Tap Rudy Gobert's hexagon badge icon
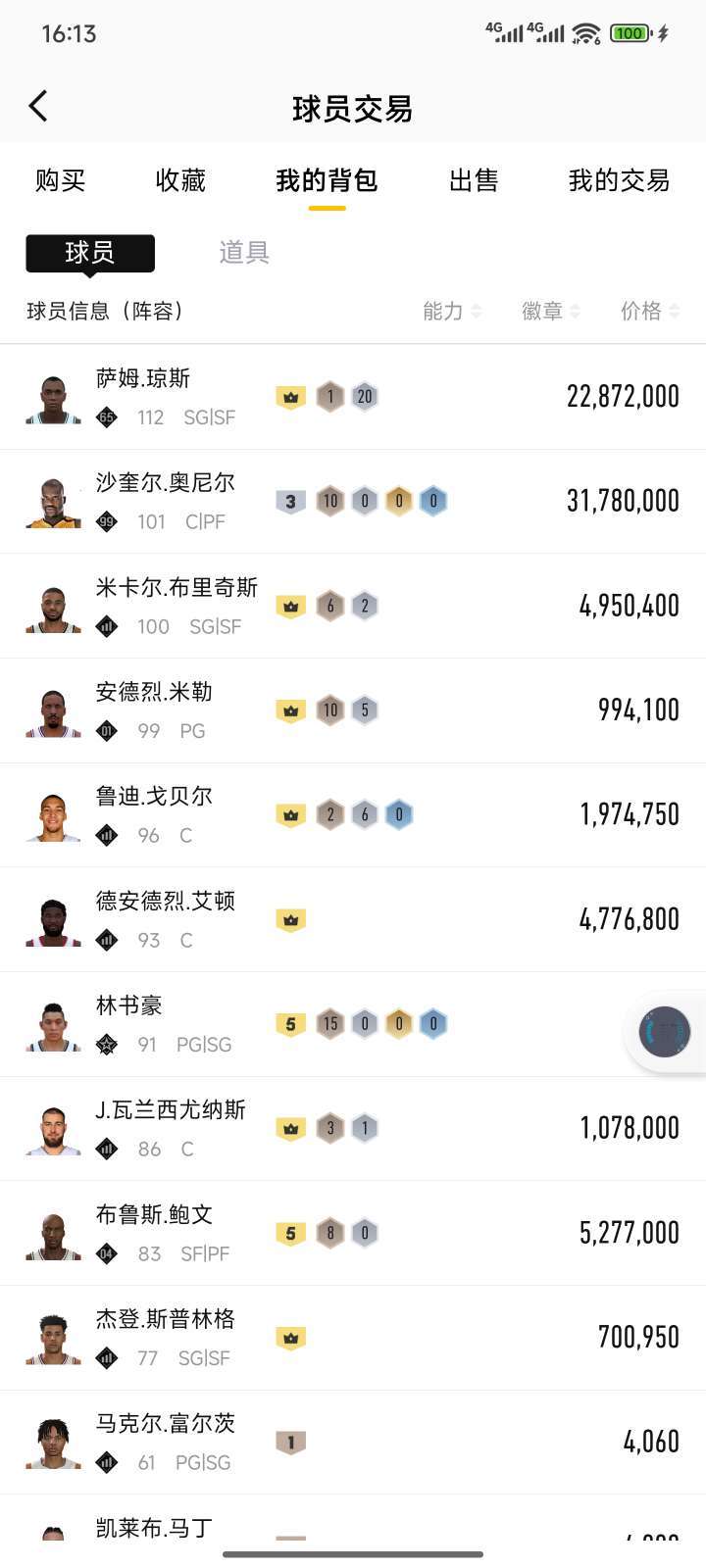Viewport: 706px width, 1568px height. (x=330, y=813)
